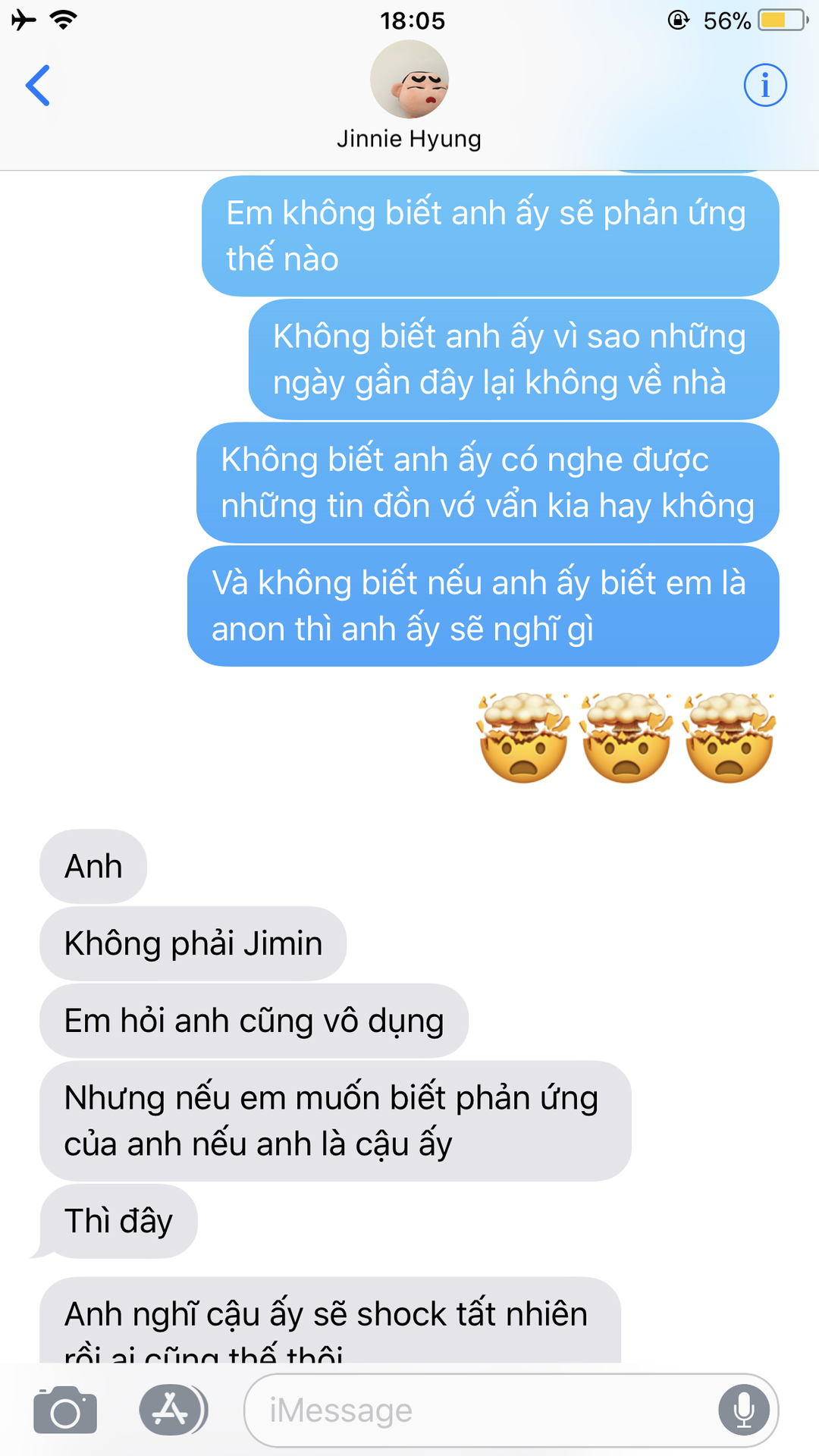Image resolution: width=819 pixels, height=1456 pixels.
Task: Open the App Store apps drawer
Action: [173, 1410]
